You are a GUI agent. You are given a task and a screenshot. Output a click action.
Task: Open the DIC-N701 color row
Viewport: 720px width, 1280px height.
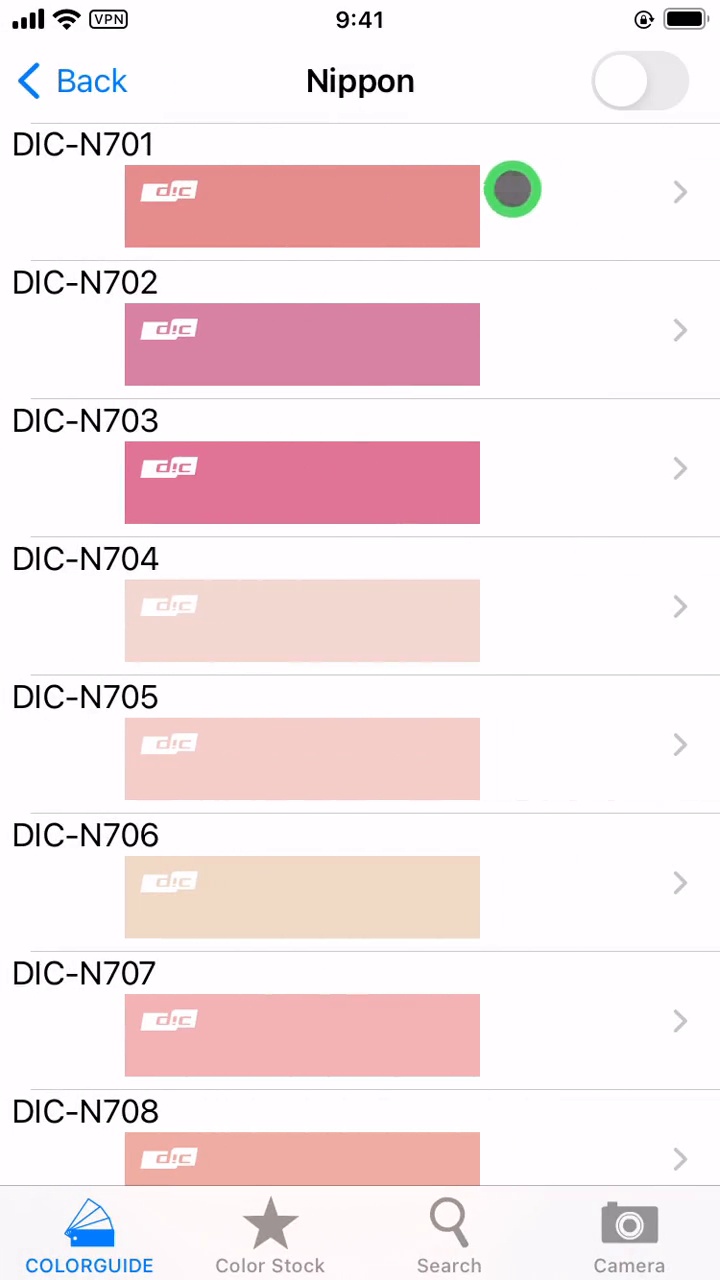[360, 192]
